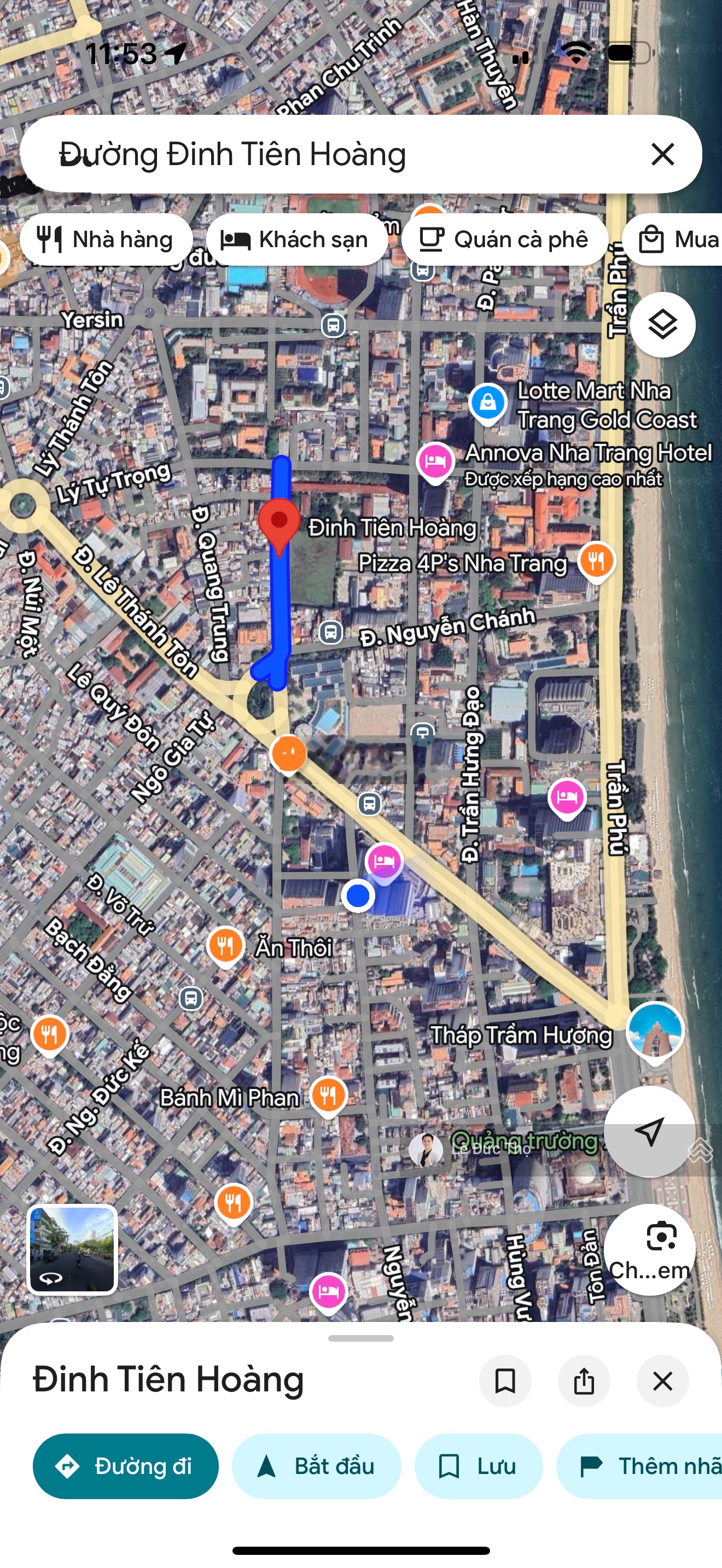Start navigation with Bắt đầu
Viewport: 722px width, 1568px height.
[317, 1466]
